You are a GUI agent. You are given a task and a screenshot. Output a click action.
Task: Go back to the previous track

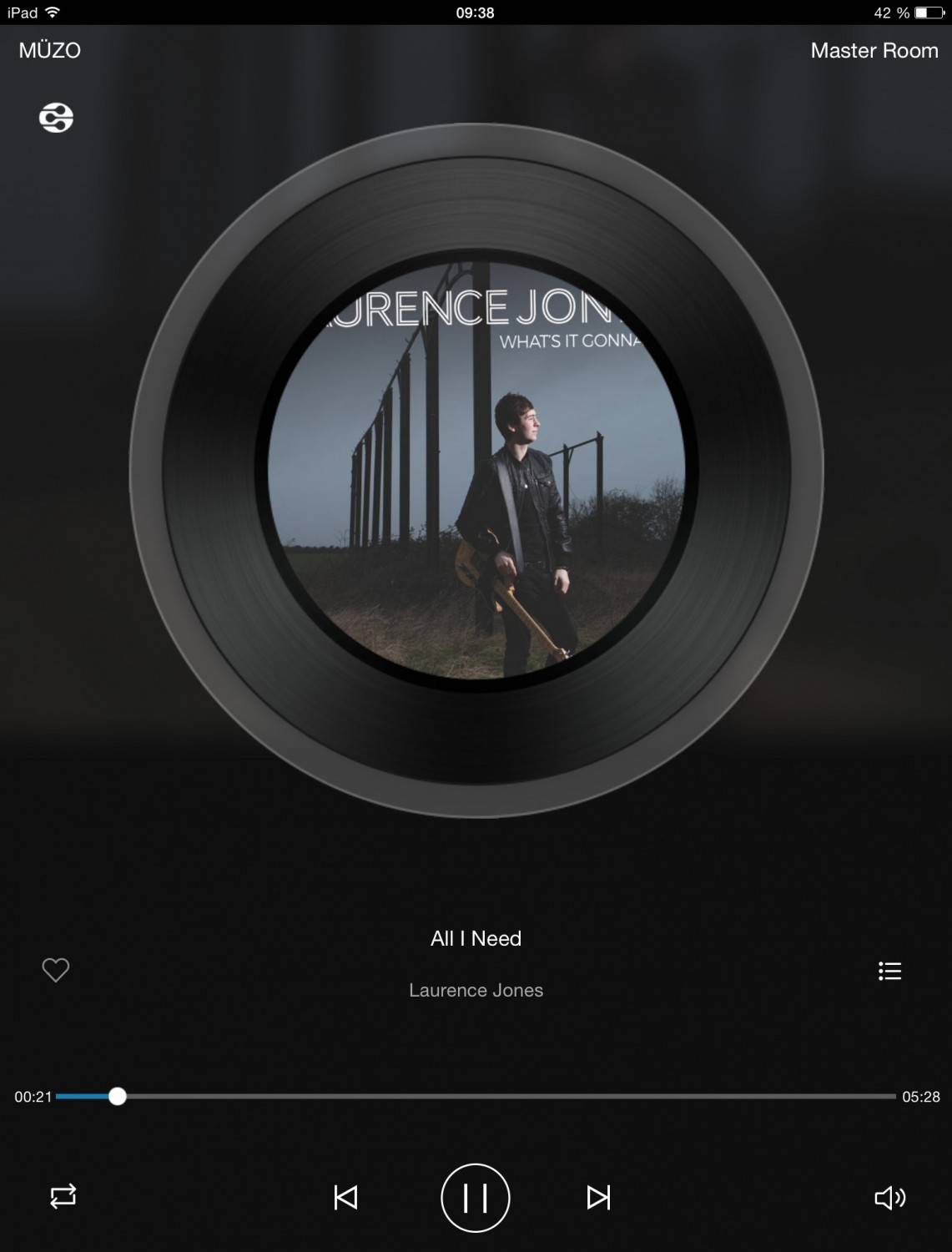point(345,1198)
